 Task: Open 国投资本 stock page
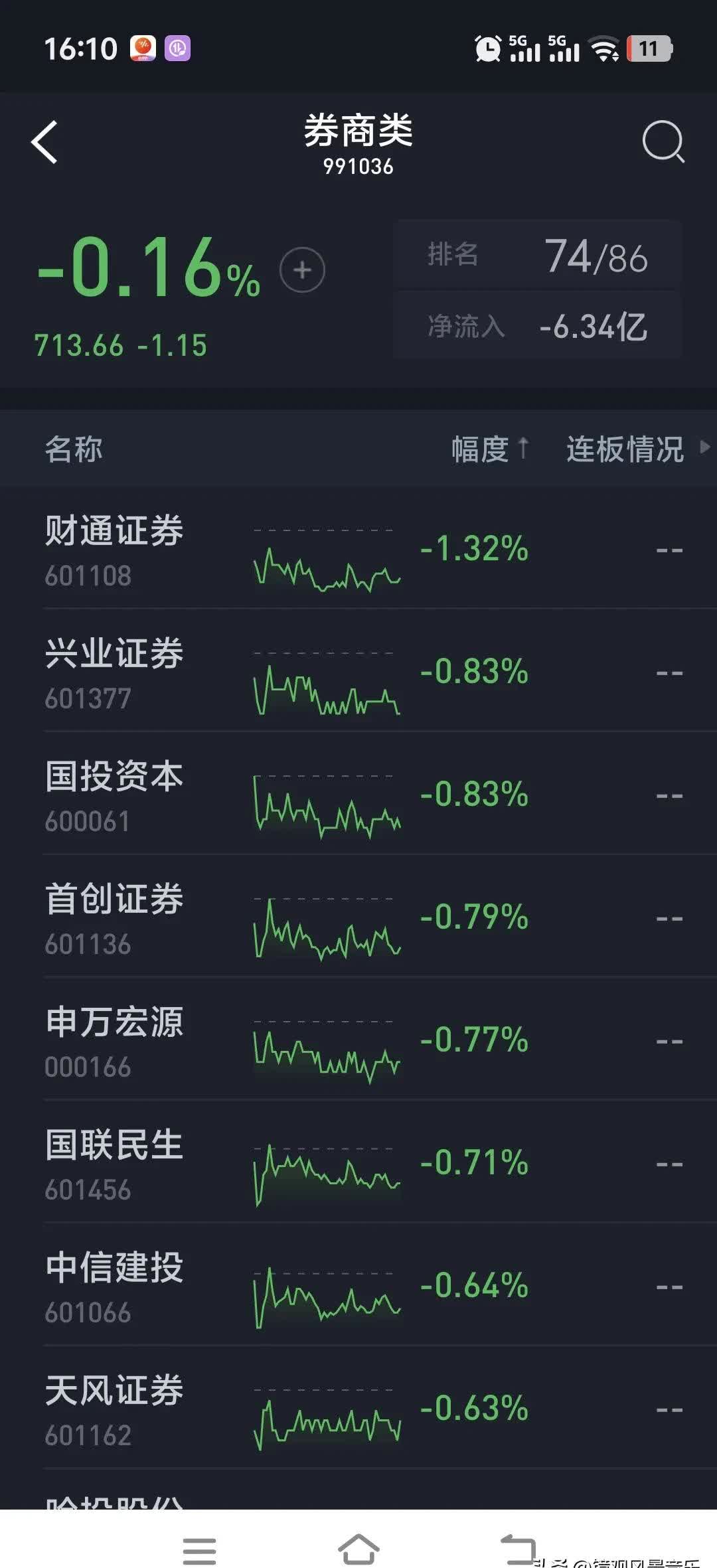pos(114,795)
